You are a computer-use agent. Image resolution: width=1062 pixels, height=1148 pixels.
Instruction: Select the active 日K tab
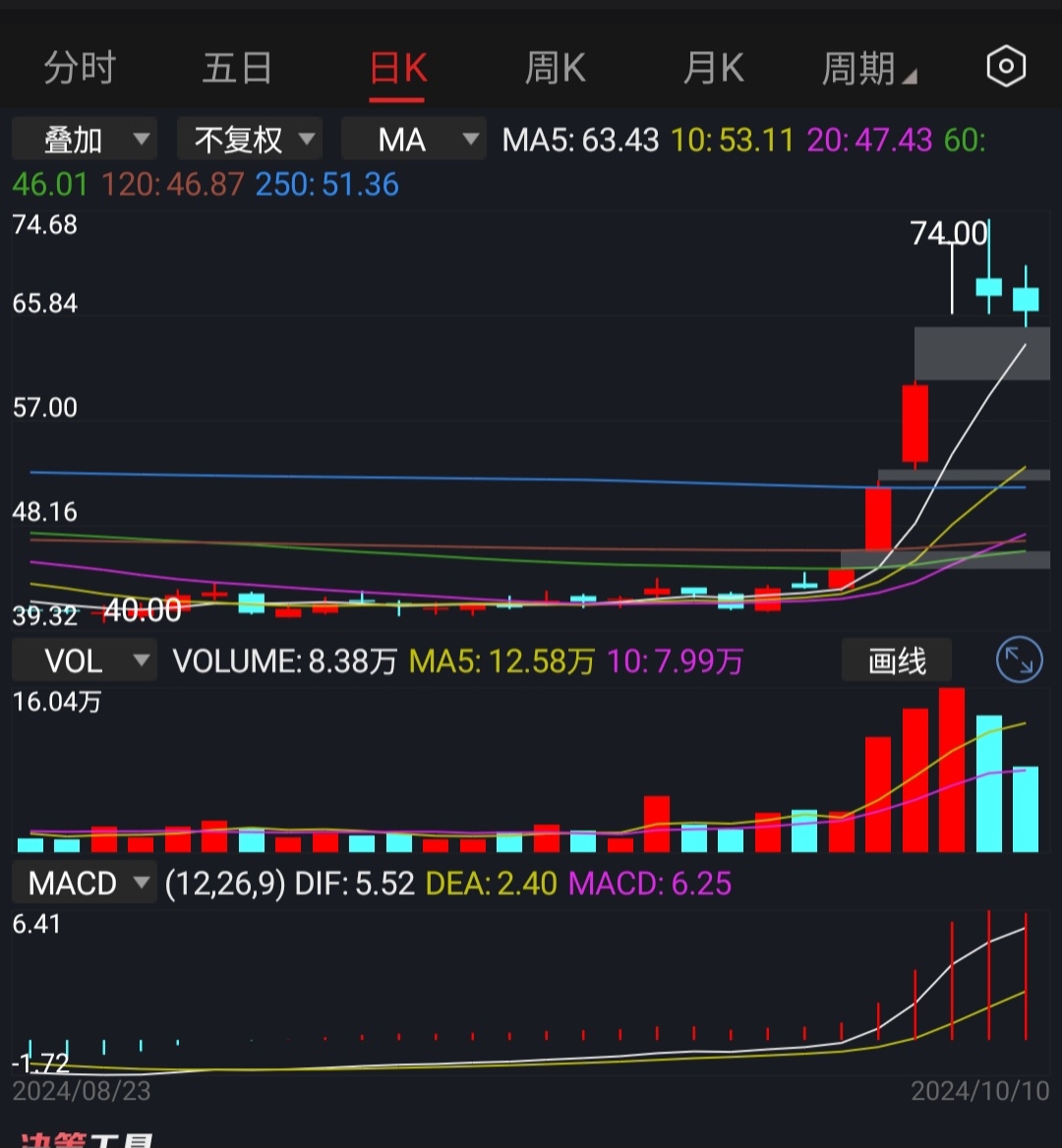(x=397, y=67)
